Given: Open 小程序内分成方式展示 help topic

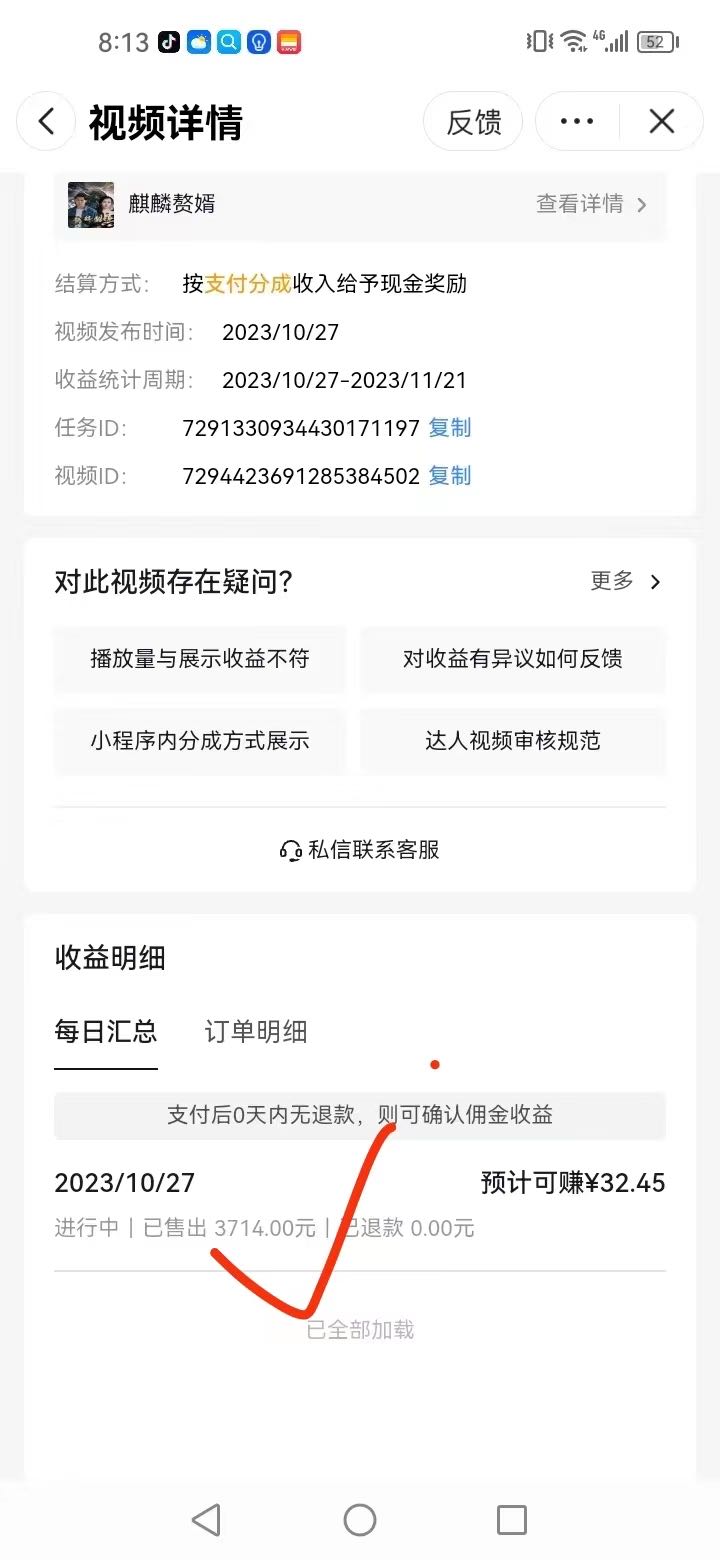Looking at the screenshot, I should coord(200,741).
